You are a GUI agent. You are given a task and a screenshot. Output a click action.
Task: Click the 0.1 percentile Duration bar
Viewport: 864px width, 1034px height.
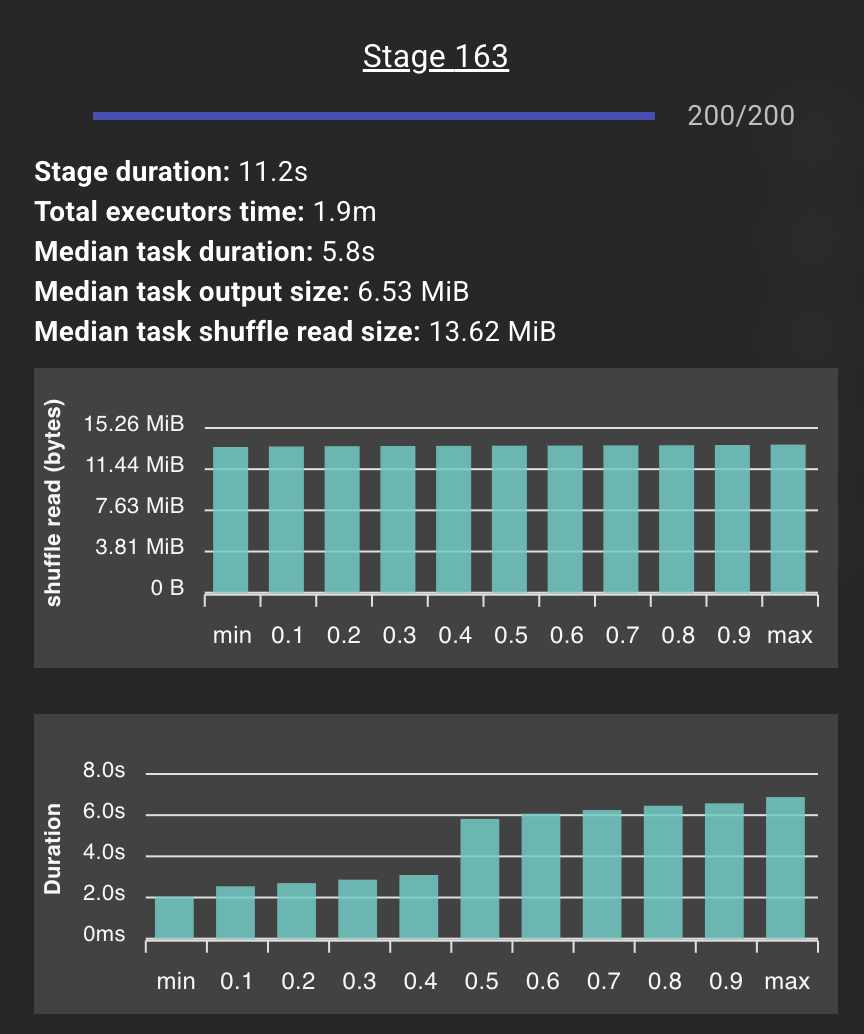[237, 910]
